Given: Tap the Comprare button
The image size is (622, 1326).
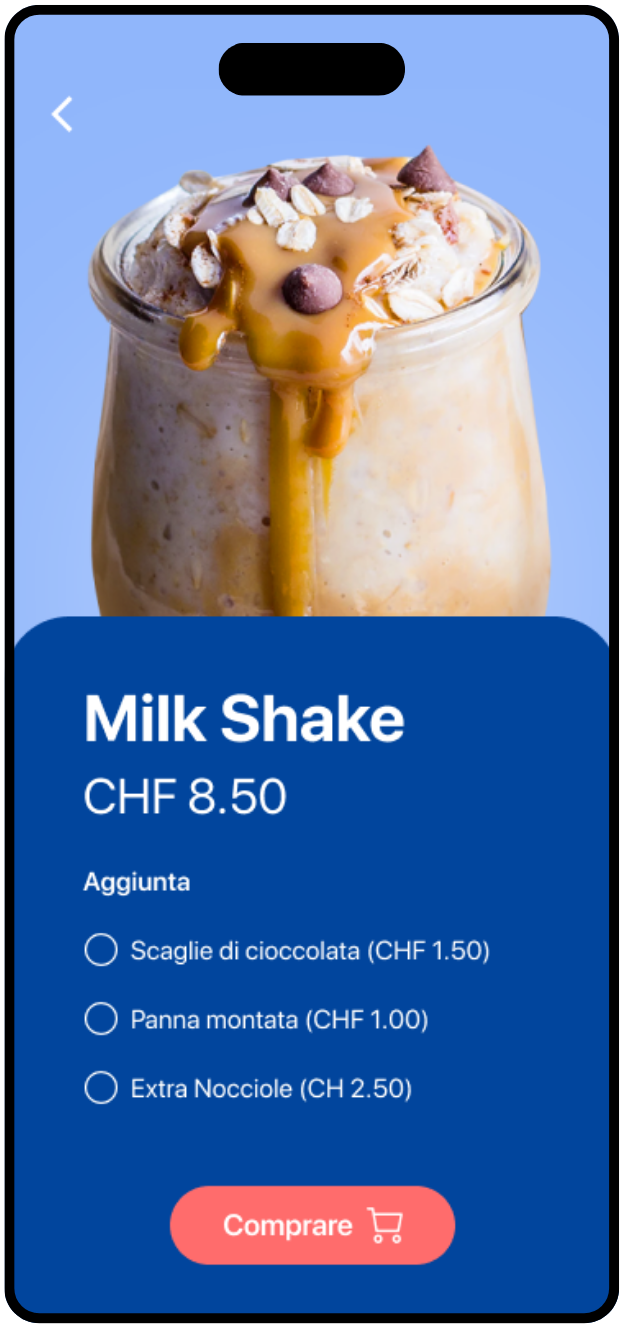Looking at the screenshot, I should 312,1225.
